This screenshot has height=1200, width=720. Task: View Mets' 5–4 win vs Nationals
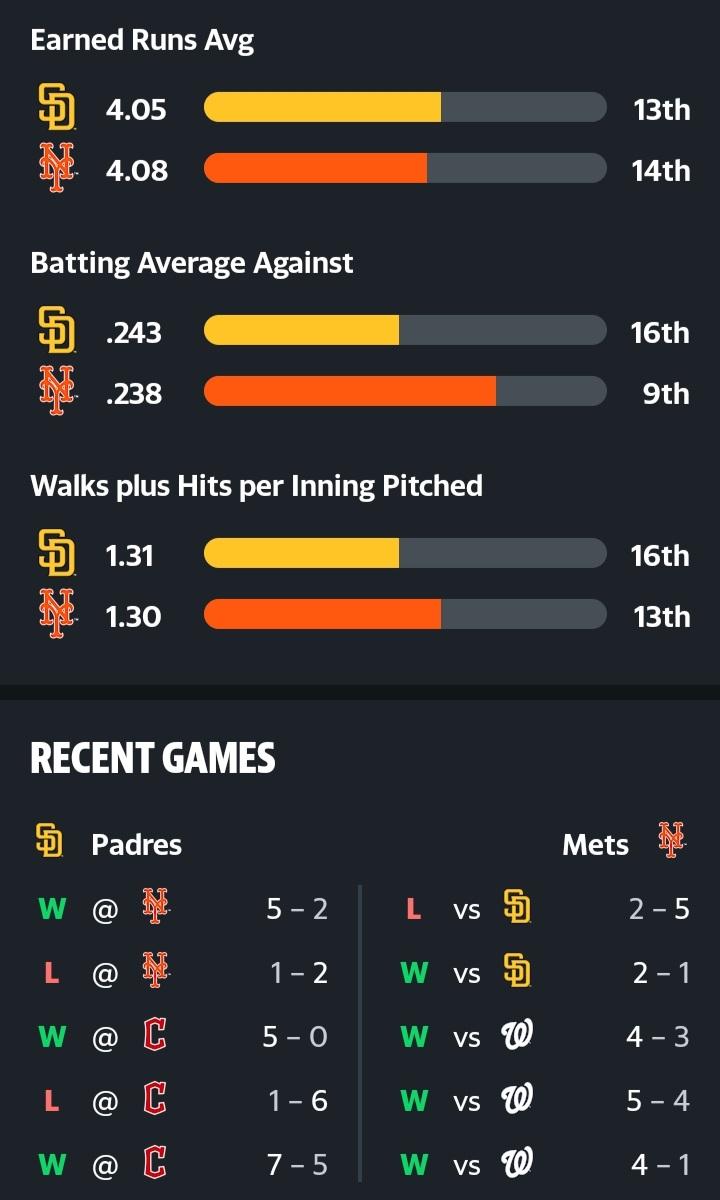[x=545, y=1100]
